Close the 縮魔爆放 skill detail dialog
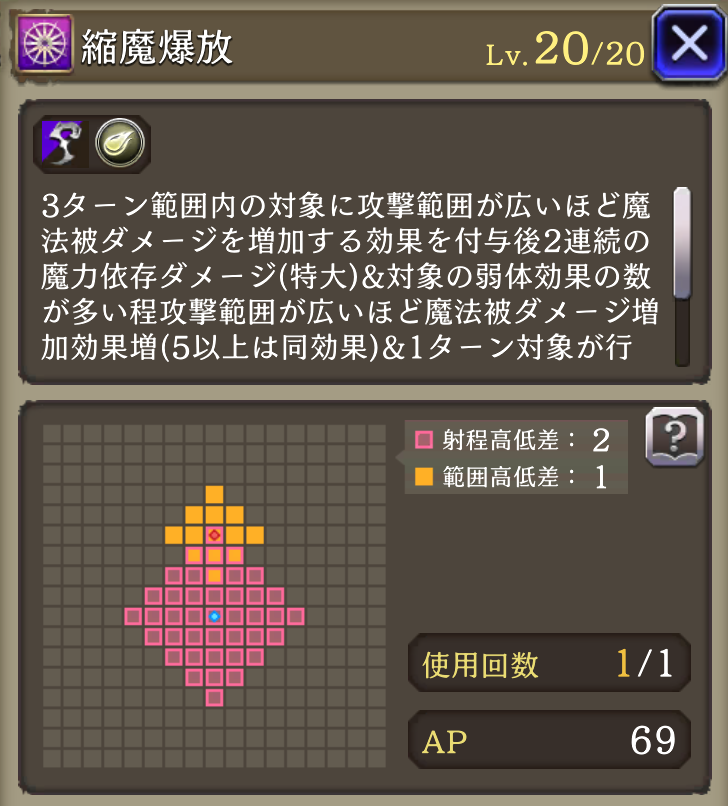The image size is (728, 806). (x=688, y=46)
